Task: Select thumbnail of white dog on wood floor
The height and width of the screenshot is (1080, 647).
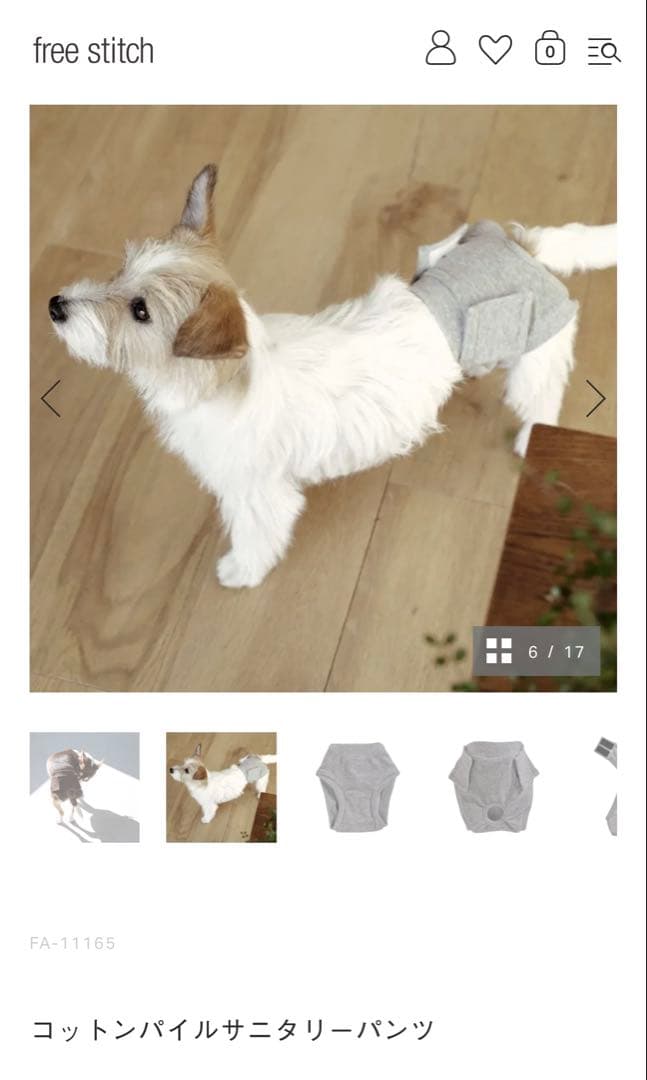Action: 221,787
